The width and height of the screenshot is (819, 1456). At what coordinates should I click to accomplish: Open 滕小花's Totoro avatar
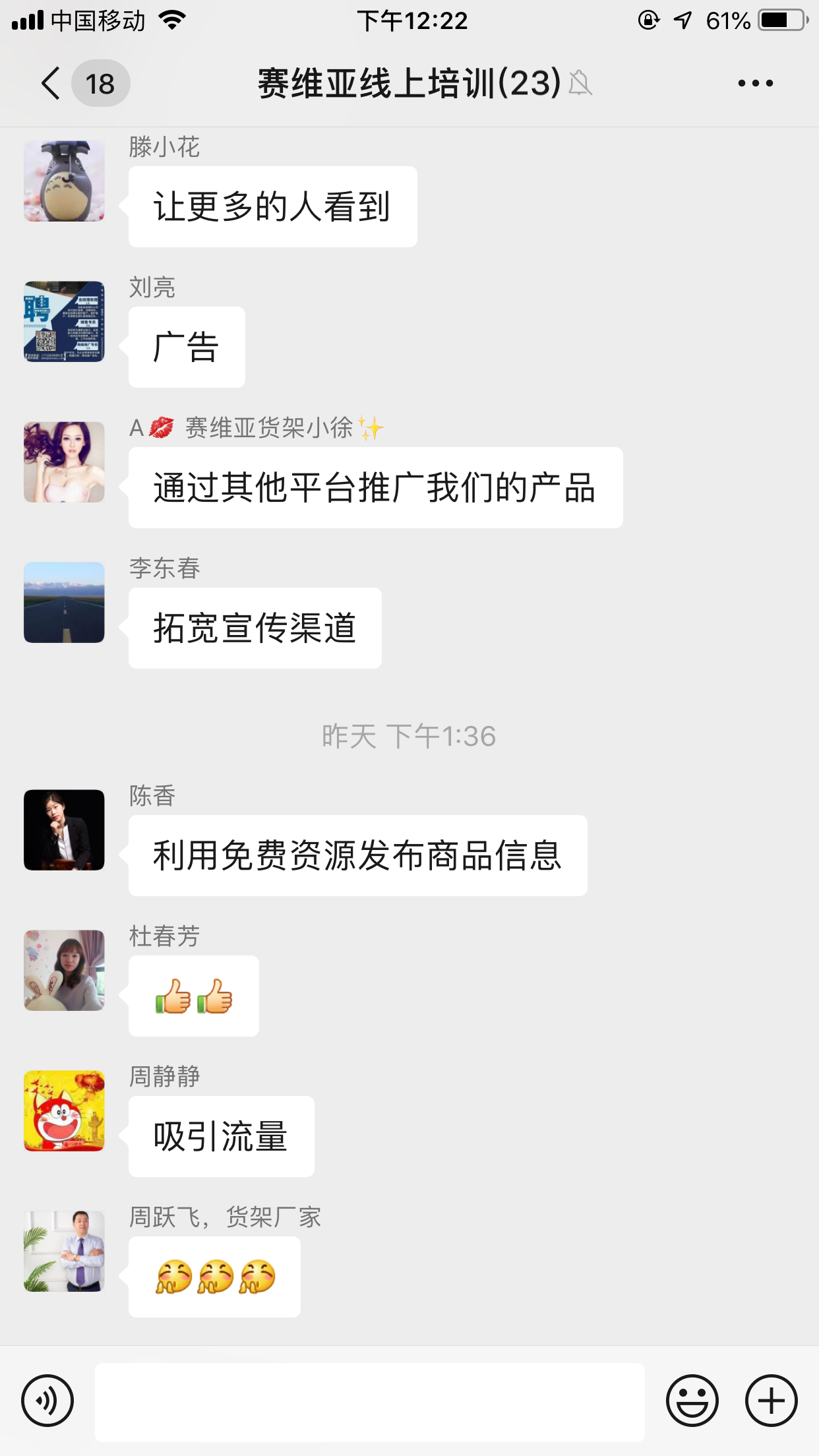tap(63, 179)
